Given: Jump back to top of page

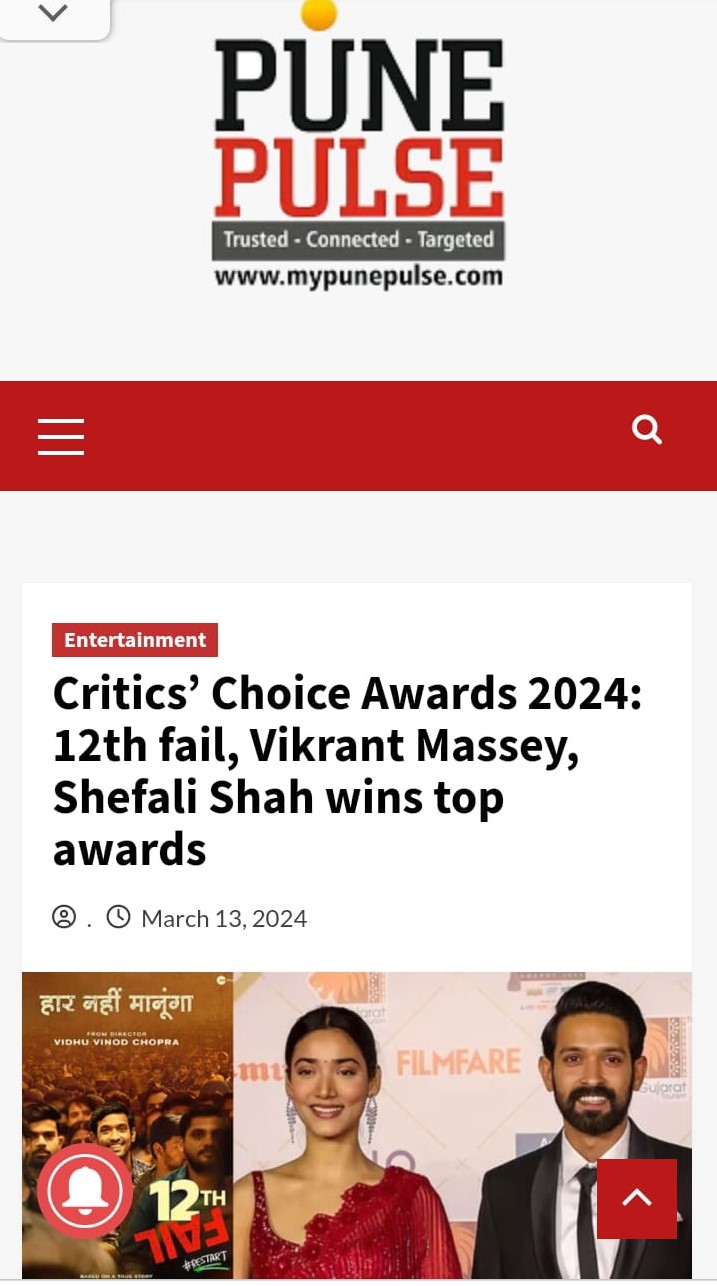Looking at the screenshot, I should pyautogui.click(x=637, y=1199).
